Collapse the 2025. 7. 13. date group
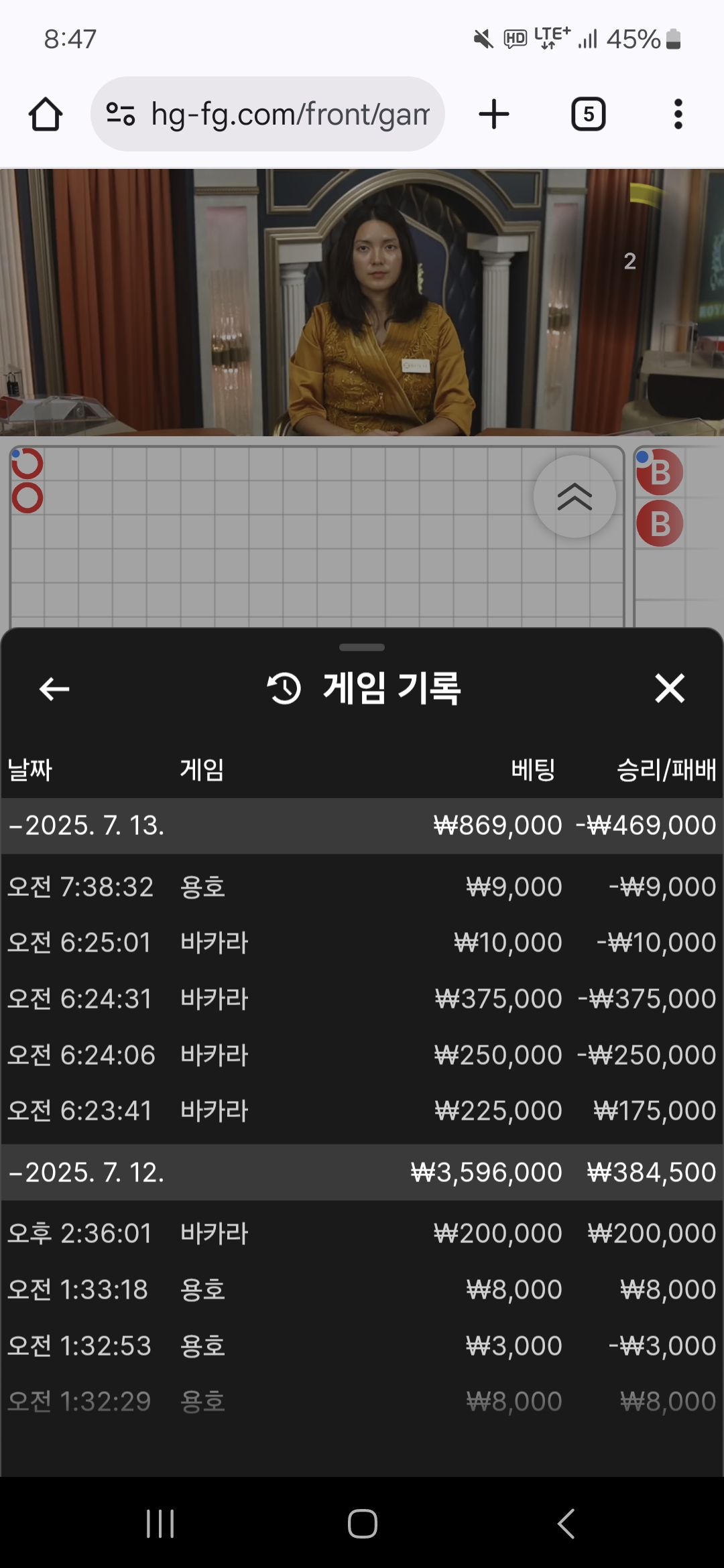This screenshot has width=724, height=1568. coord(87,826)
